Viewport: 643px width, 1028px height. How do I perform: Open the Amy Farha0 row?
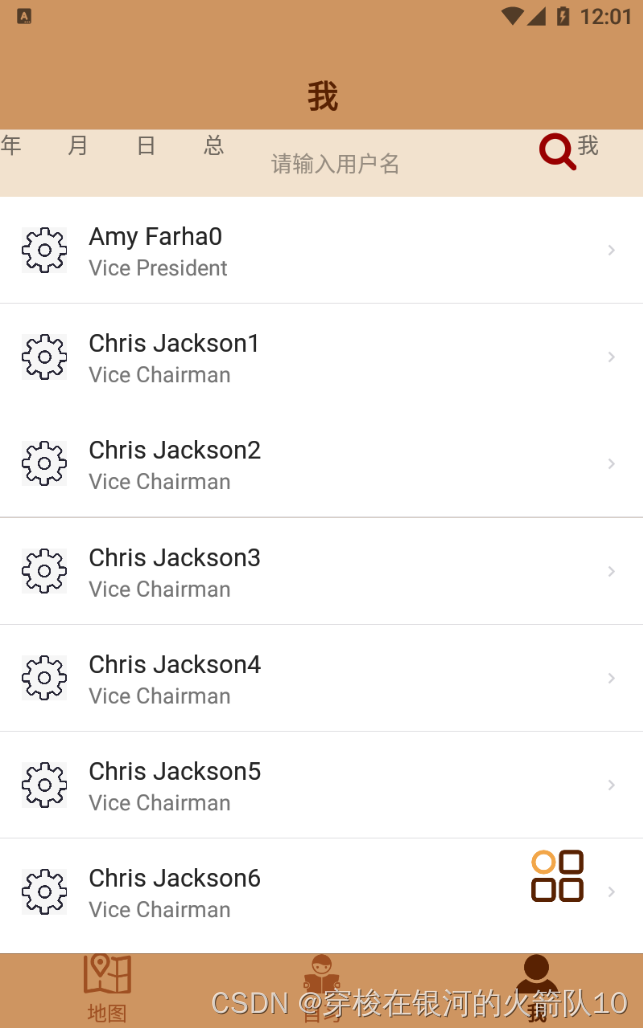(320, 251)
